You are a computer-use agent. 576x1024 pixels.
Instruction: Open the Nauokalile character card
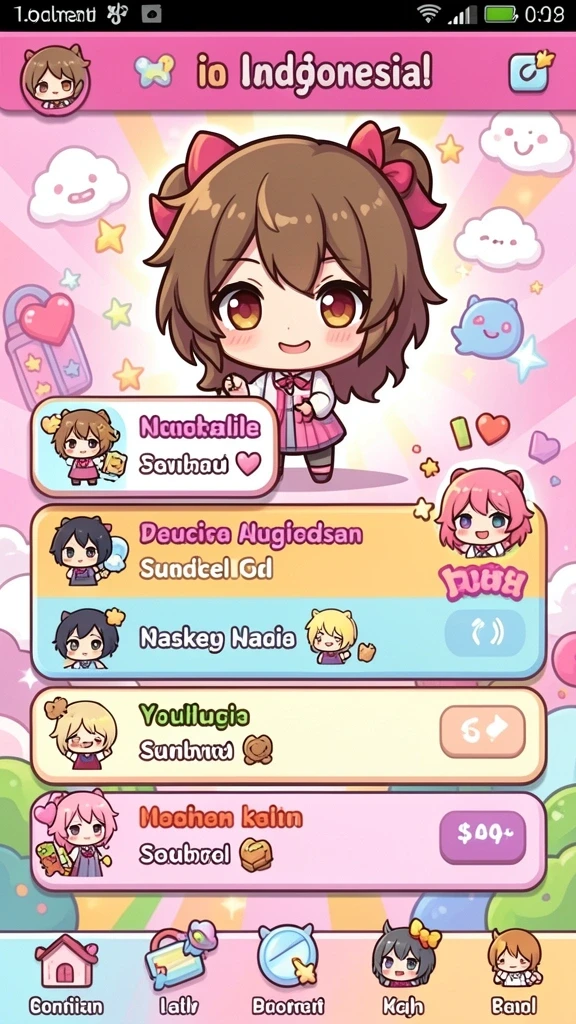point(155,447)
